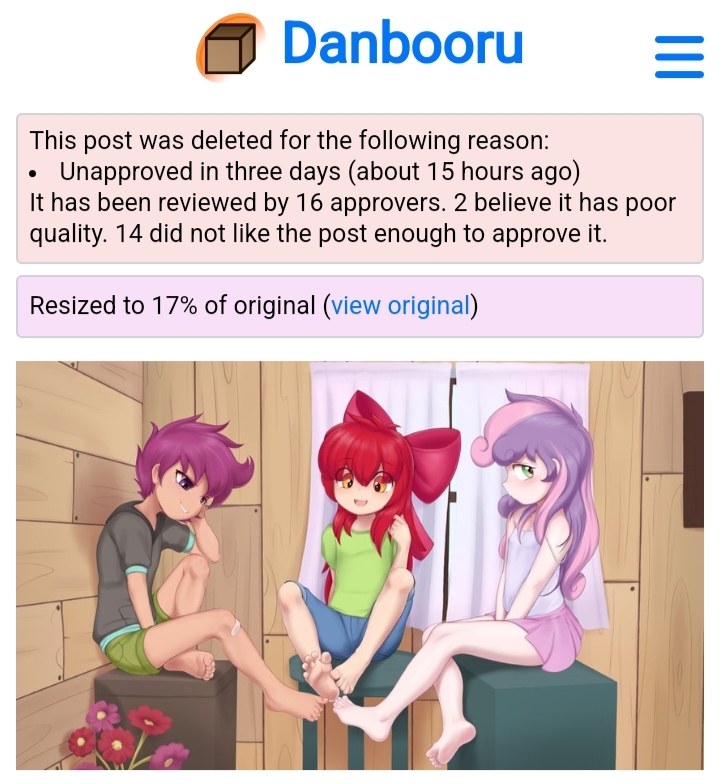Tap the resized post image
720x784 pixels.
[360, 565]
